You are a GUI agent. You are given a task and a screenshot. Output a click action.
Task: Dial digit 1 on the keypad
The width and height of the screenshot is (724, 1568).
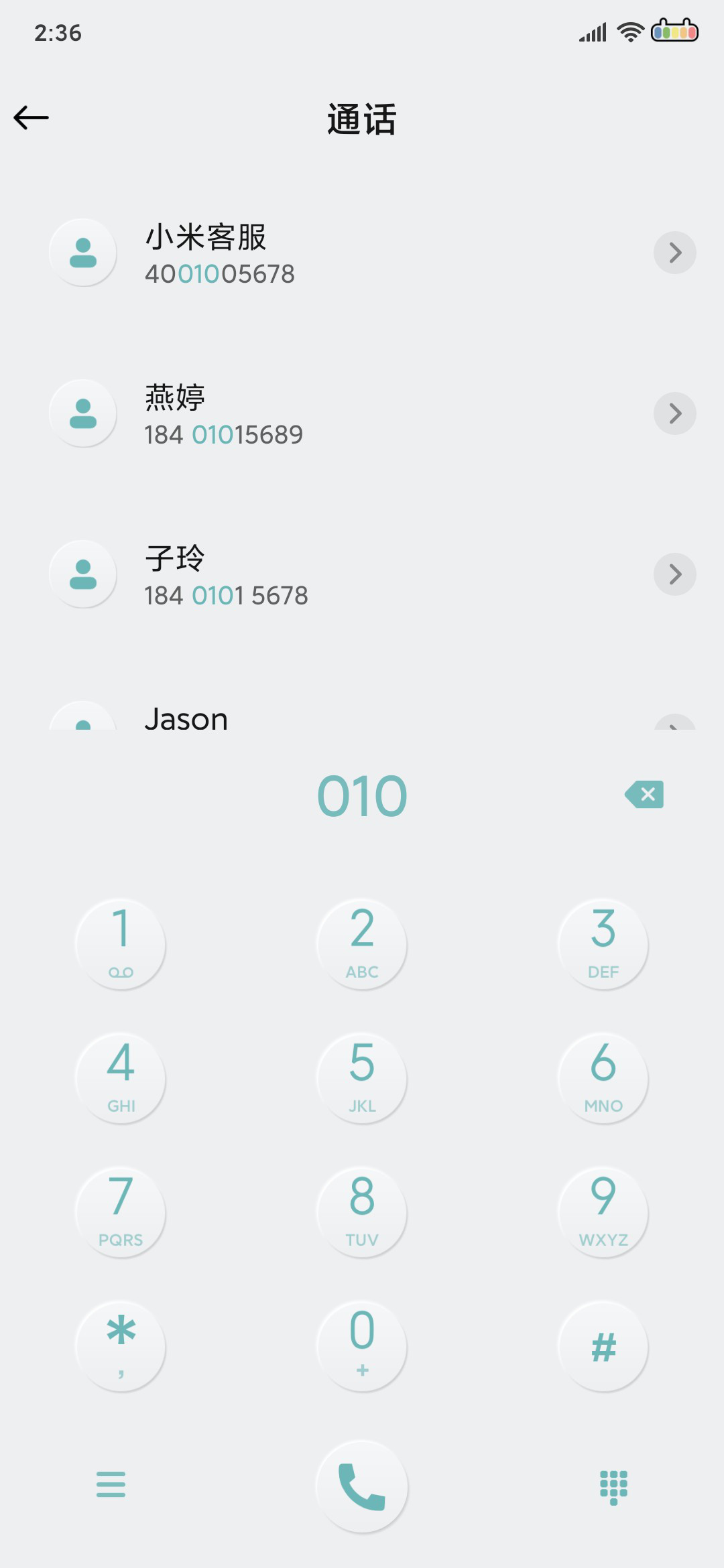121,943
